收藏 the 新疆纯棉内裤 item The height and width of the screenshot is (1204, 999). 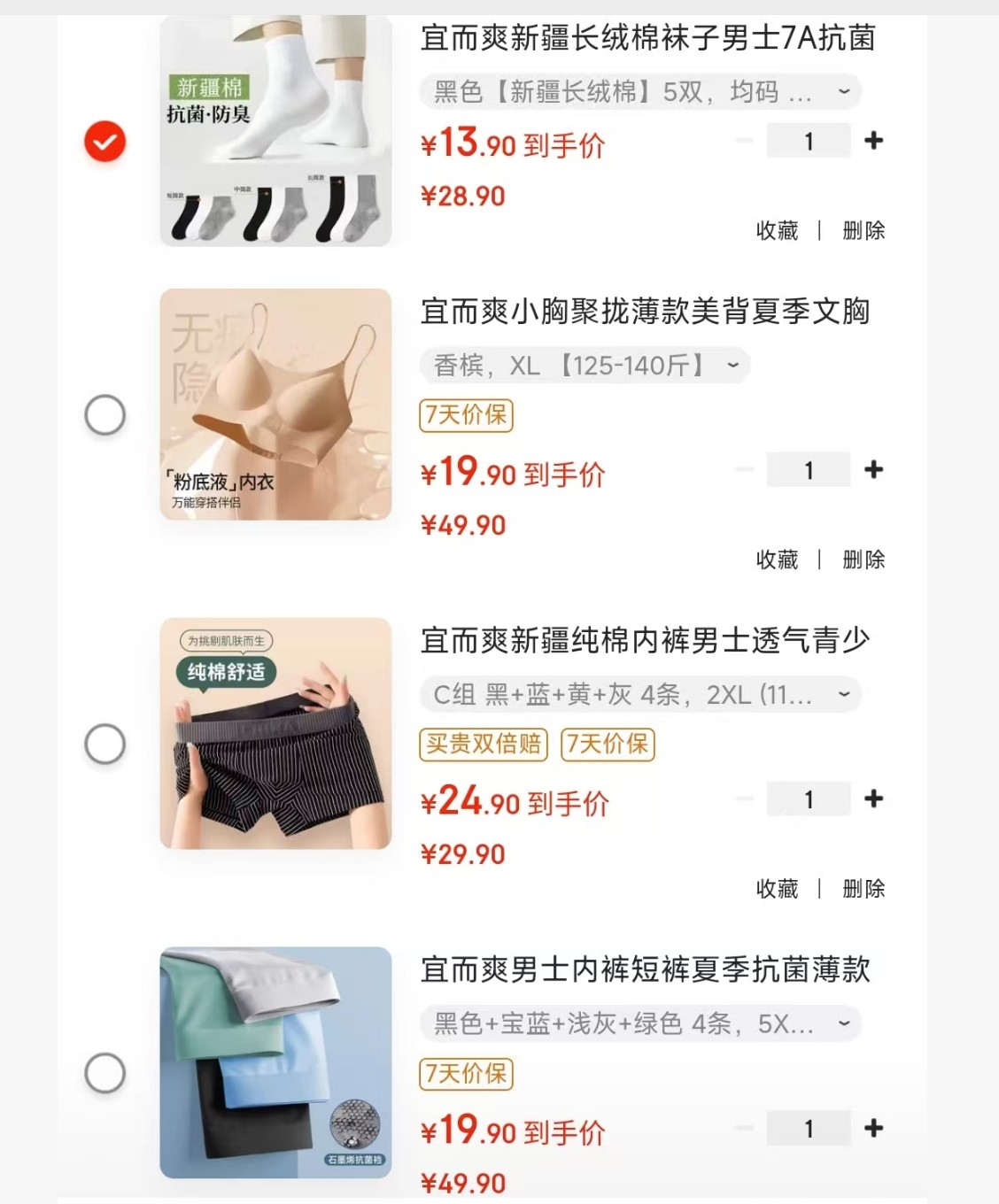[x=777, y=890]
